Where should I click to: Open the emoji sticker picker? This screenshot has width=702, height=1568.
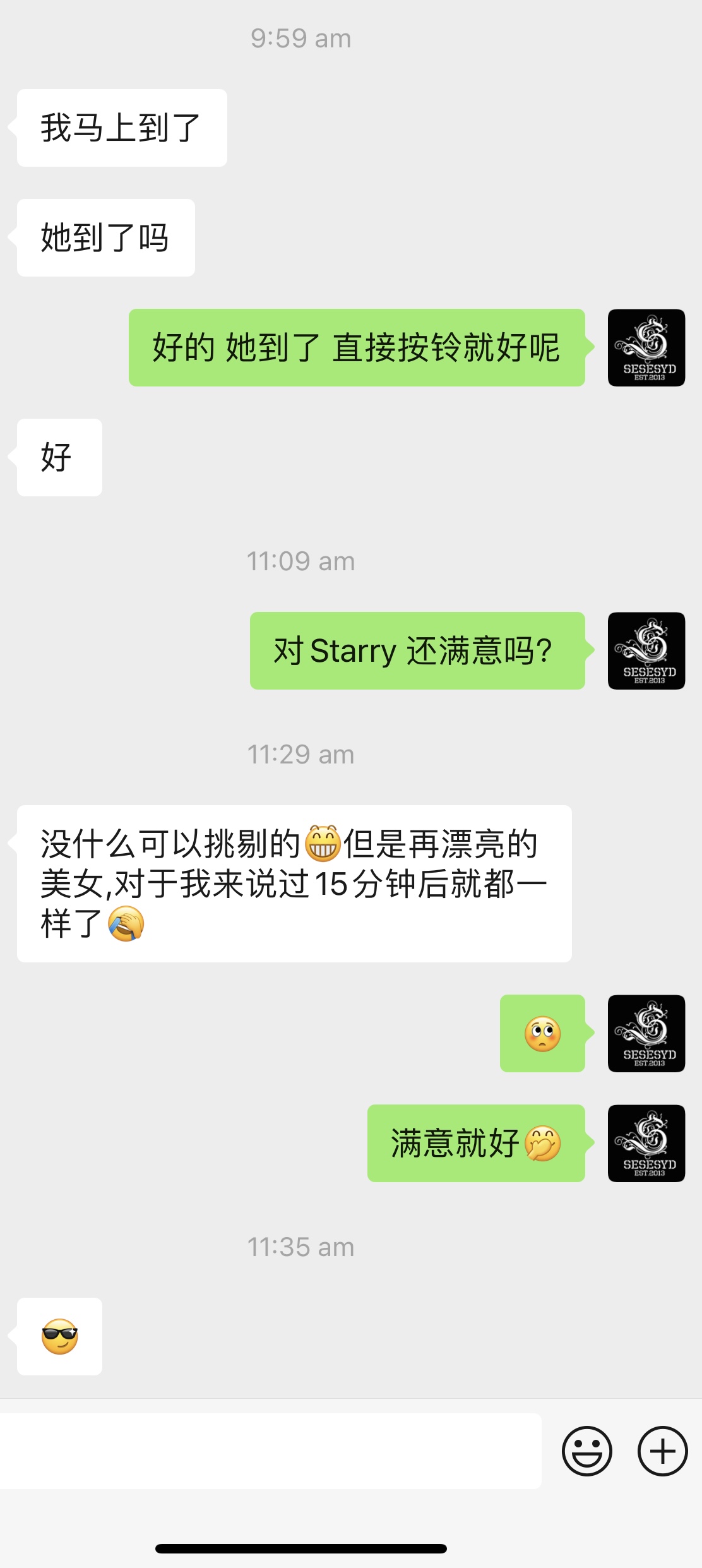click(586, 1451)
